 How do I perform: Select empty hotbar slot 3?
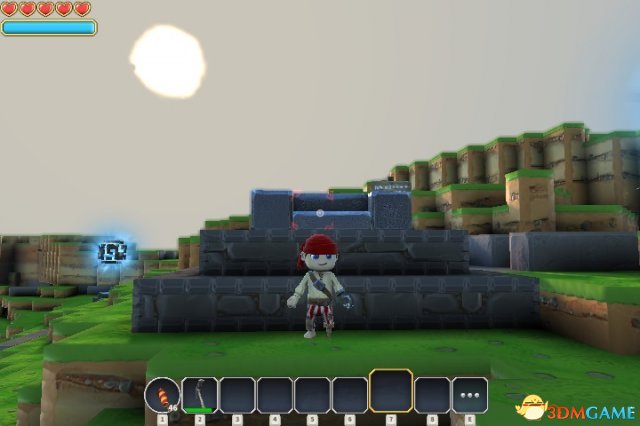click(x=237, y=395)
